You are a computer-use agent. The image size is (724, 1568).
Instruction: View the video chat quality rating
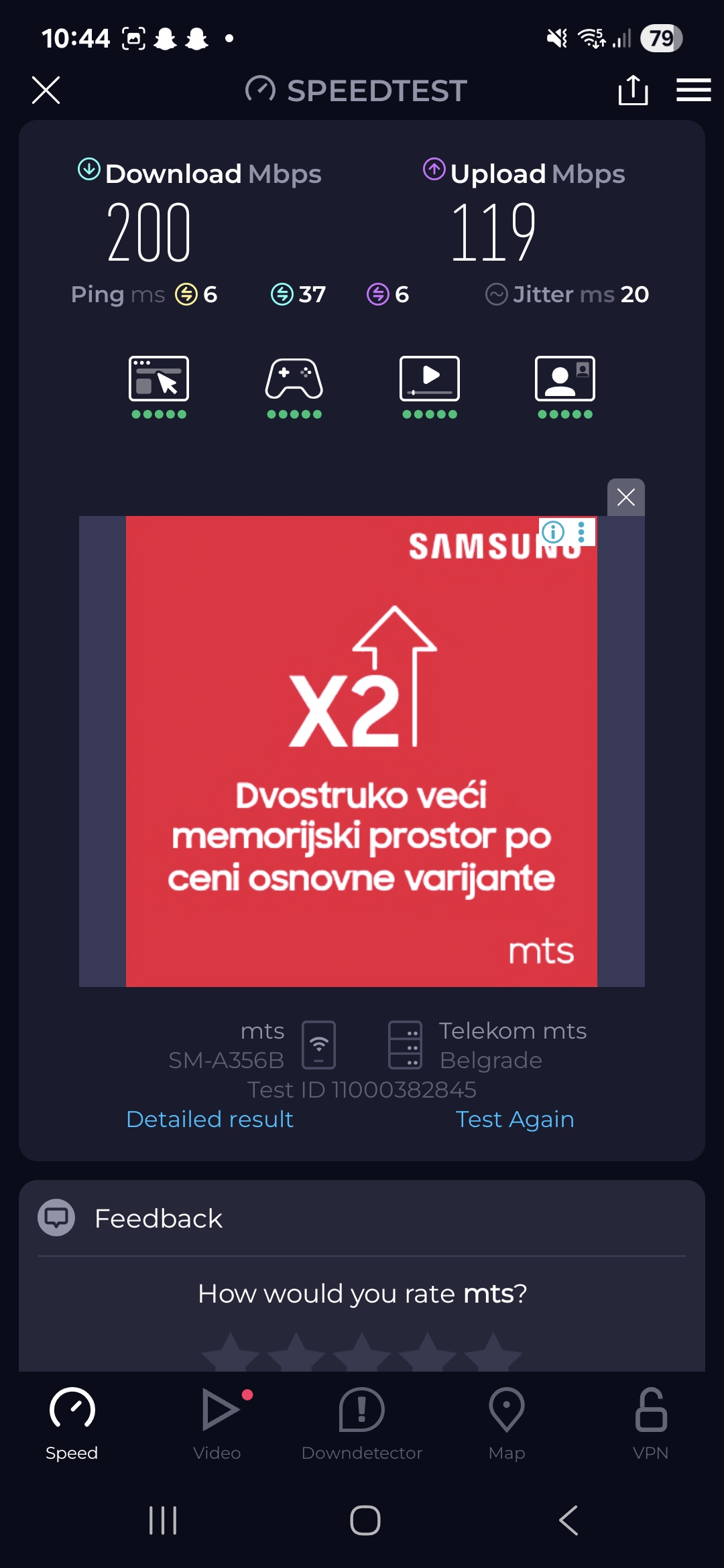click(565, 387)
